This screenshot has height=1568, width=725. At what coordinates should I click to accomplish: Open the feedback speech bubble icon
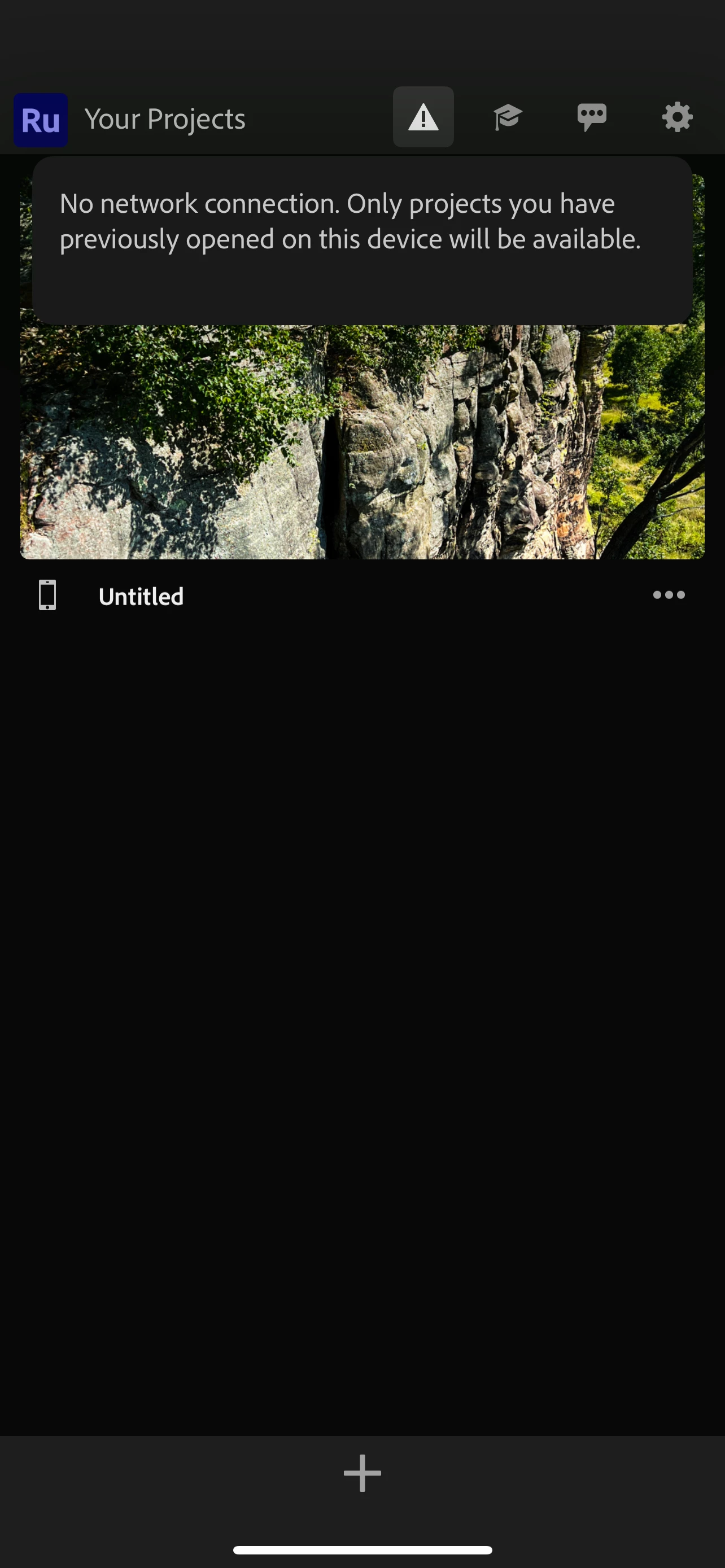click(592, 117)
